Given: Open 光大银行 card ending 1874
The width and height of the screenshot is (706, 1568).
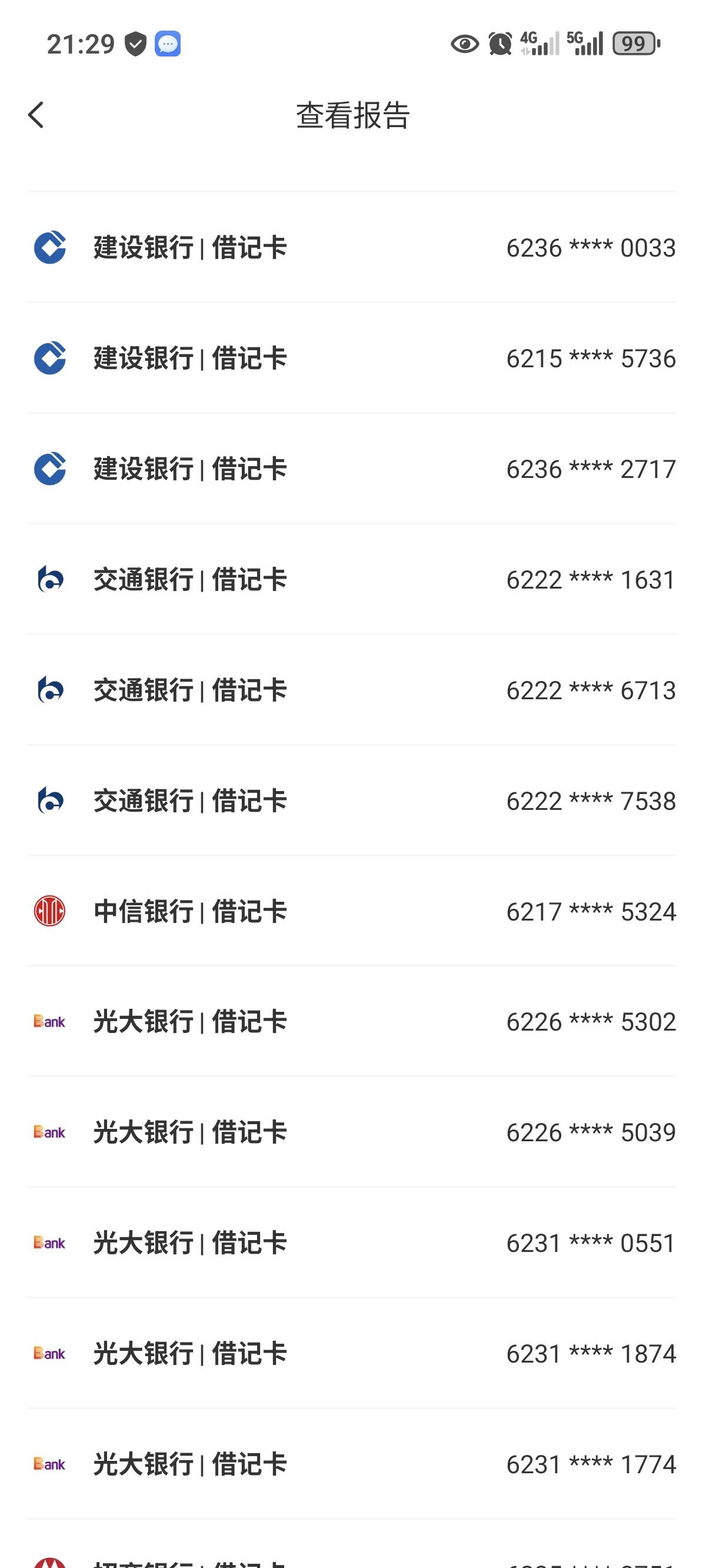Looking at the screenshot, I should [x=352, y=1354].
